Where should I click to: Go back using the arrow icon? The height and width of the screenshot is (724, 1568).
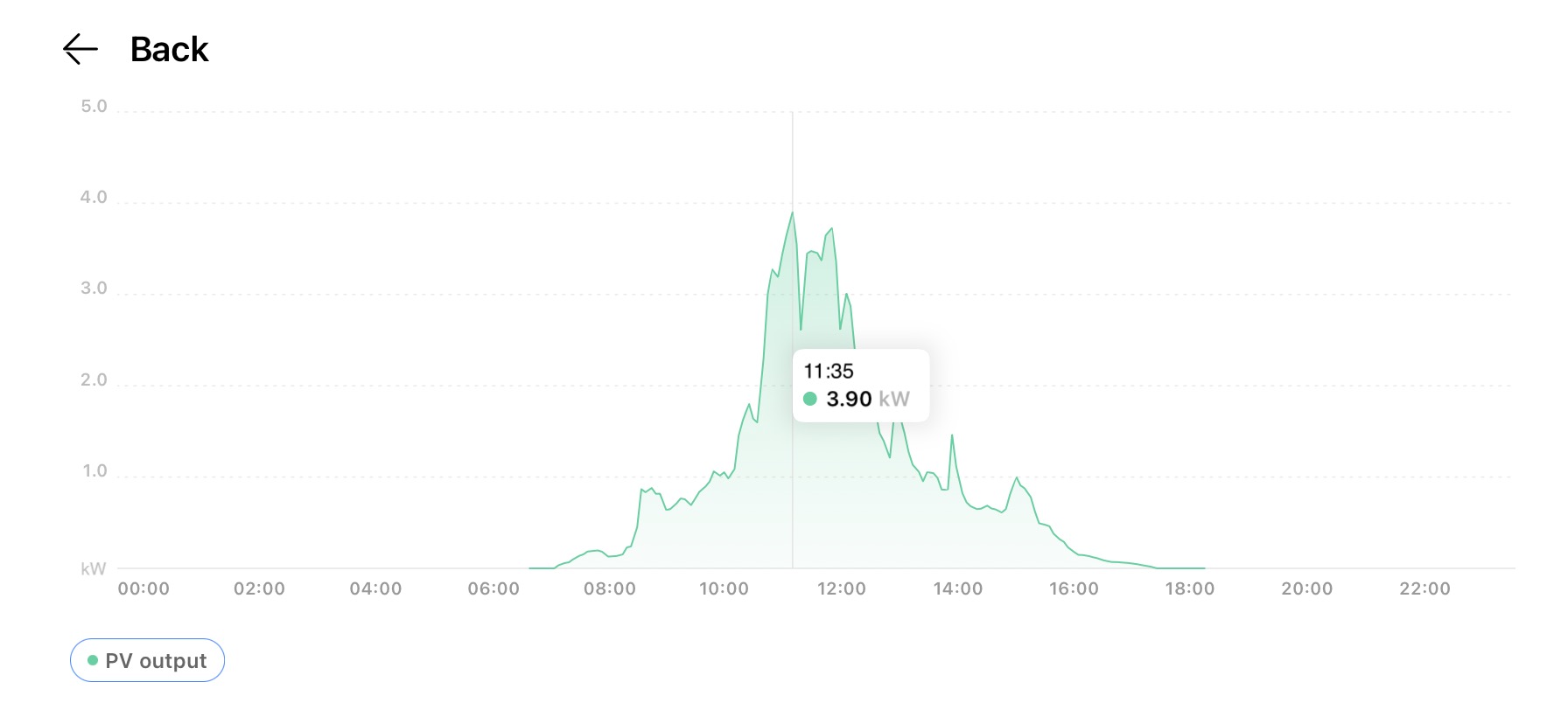pos(80,50)
